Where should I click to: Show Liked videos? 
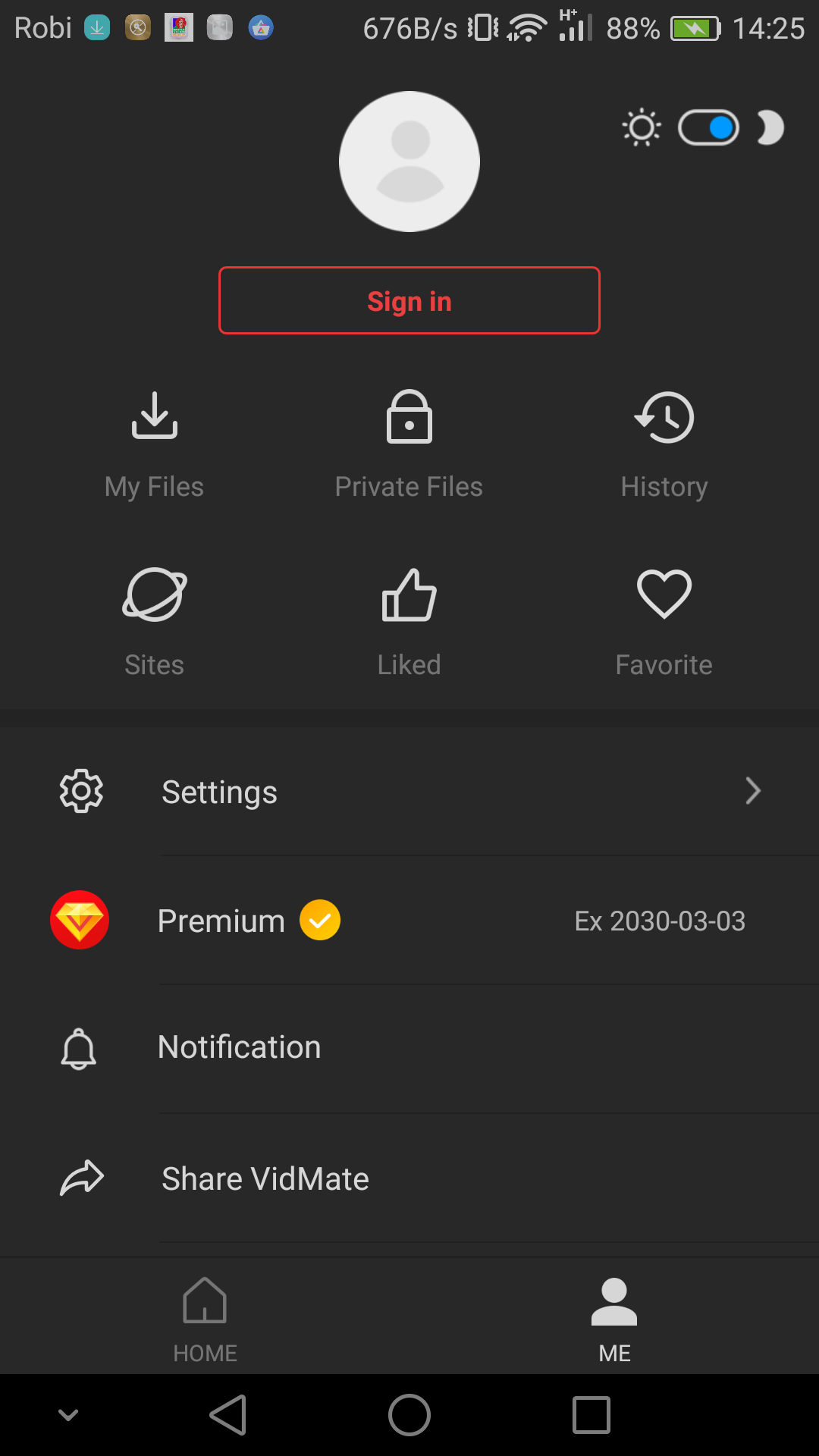point(409,622)
